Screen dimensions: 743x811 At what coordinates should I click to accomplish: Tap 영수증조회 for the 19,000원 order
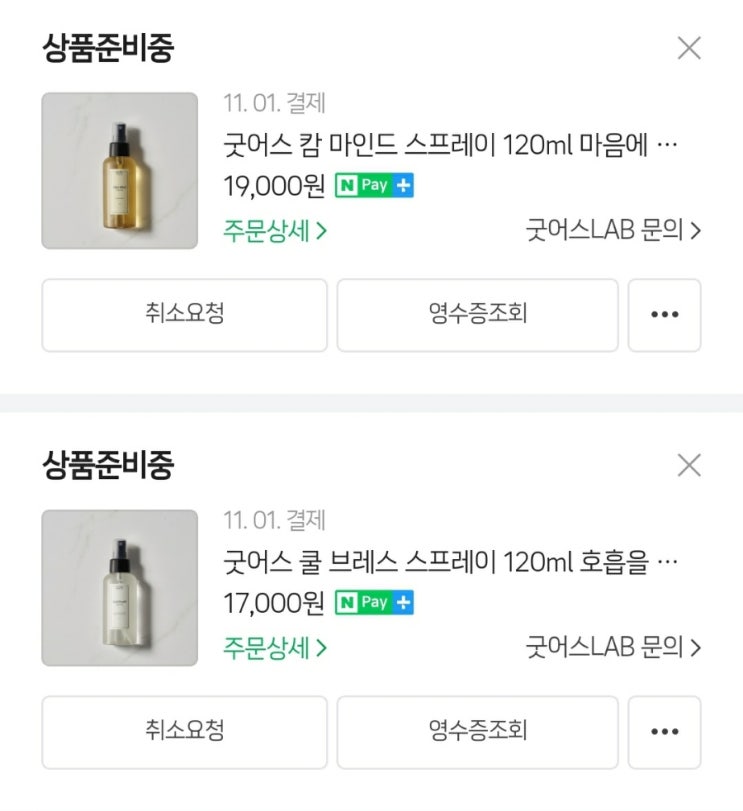click(x=477, y=315)
